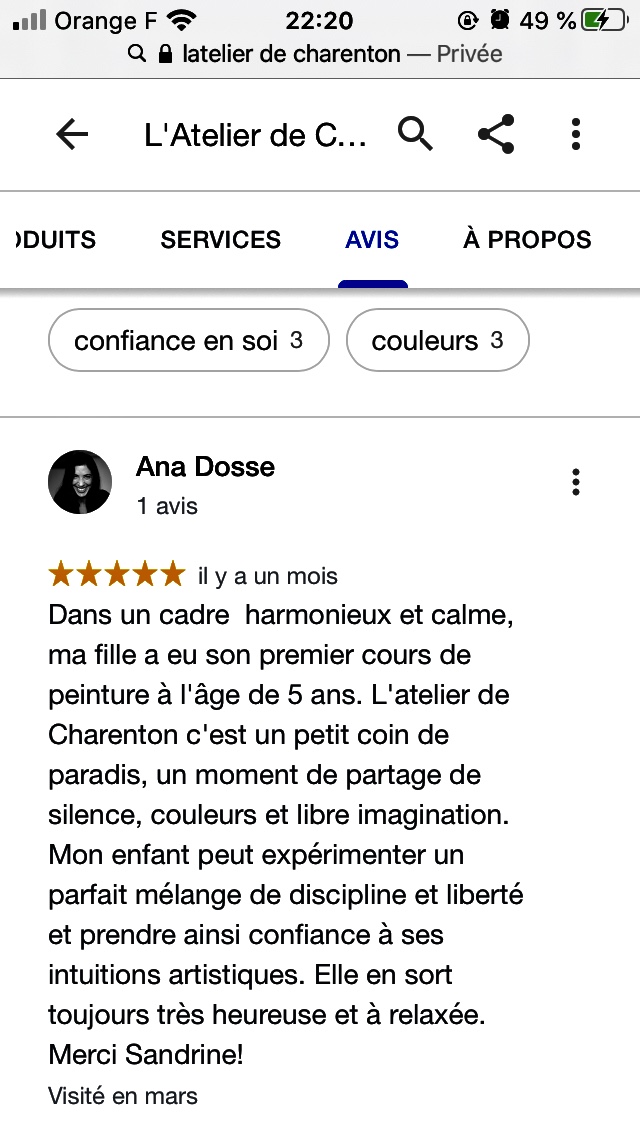Open the top overflow menu

[x=575, y=134]
